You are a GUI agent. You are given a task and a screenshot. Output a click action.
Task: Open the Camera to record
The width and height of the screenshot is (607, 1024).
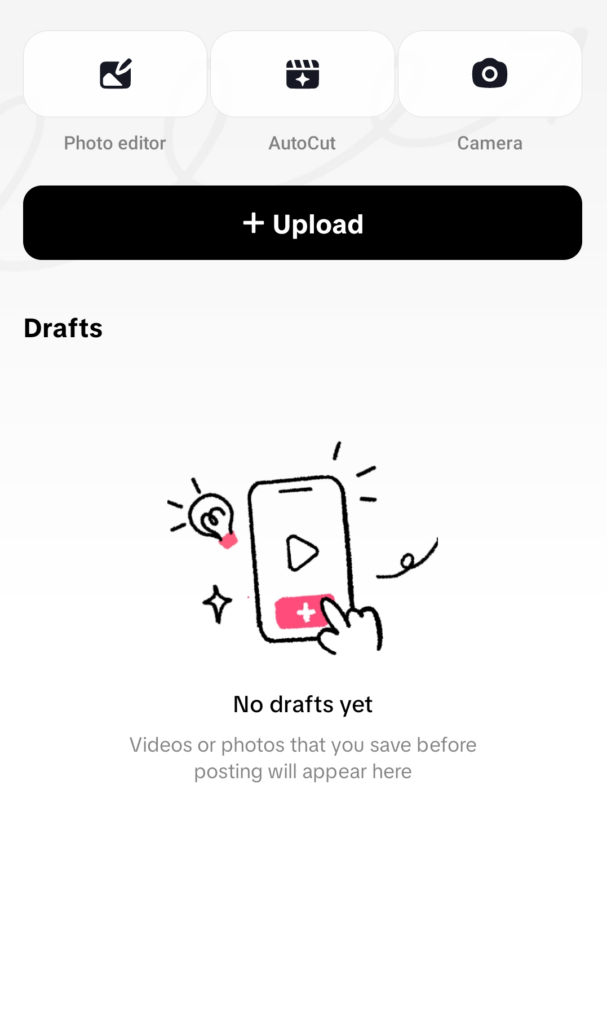tap(489, 75)
